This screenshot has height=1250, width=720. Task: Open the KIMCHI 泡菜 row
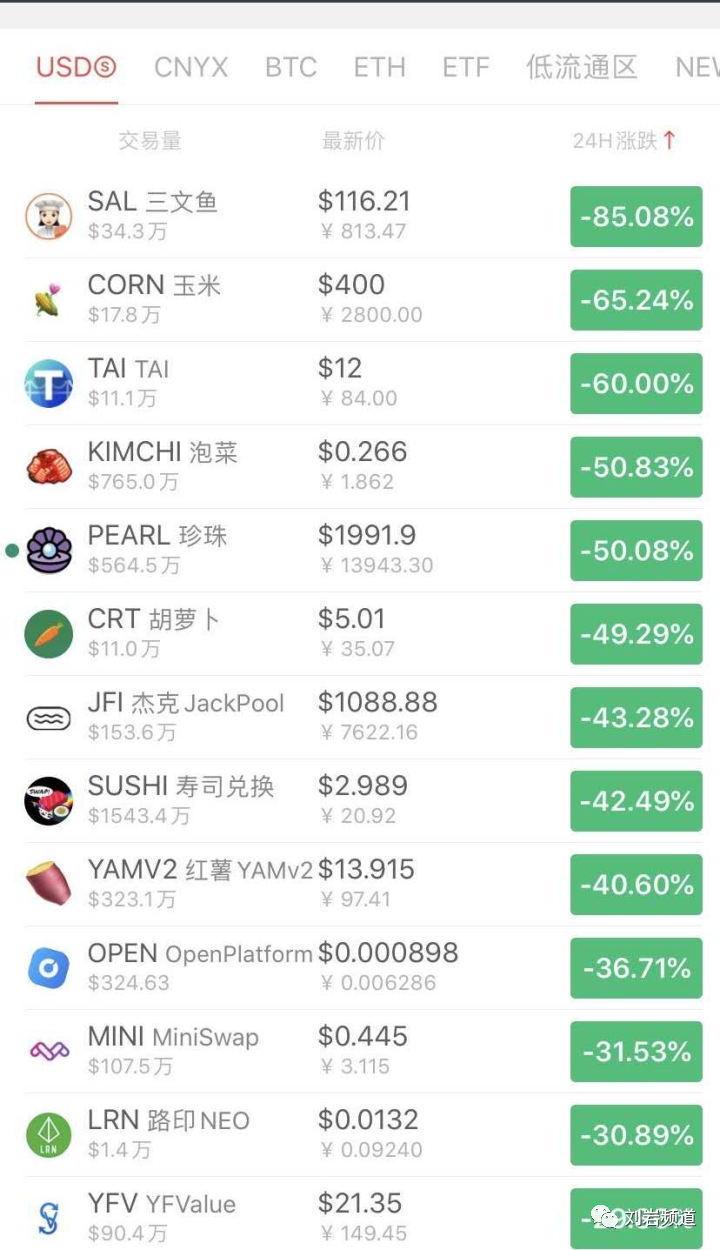(360, 467)
